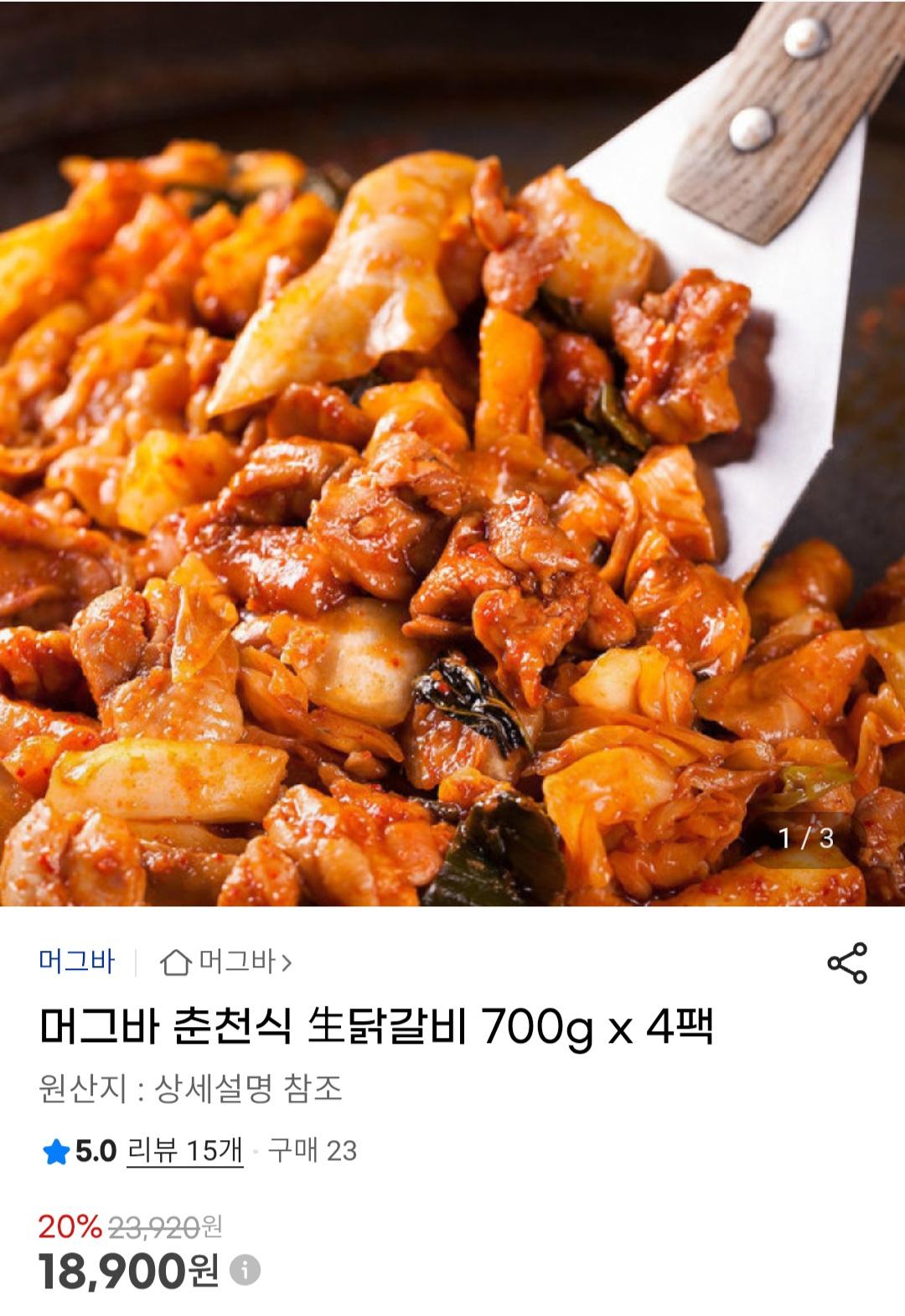Open the 머그바 brand link
The image size is (905, 1316).
pyautogui.click(x=76, y=961)
